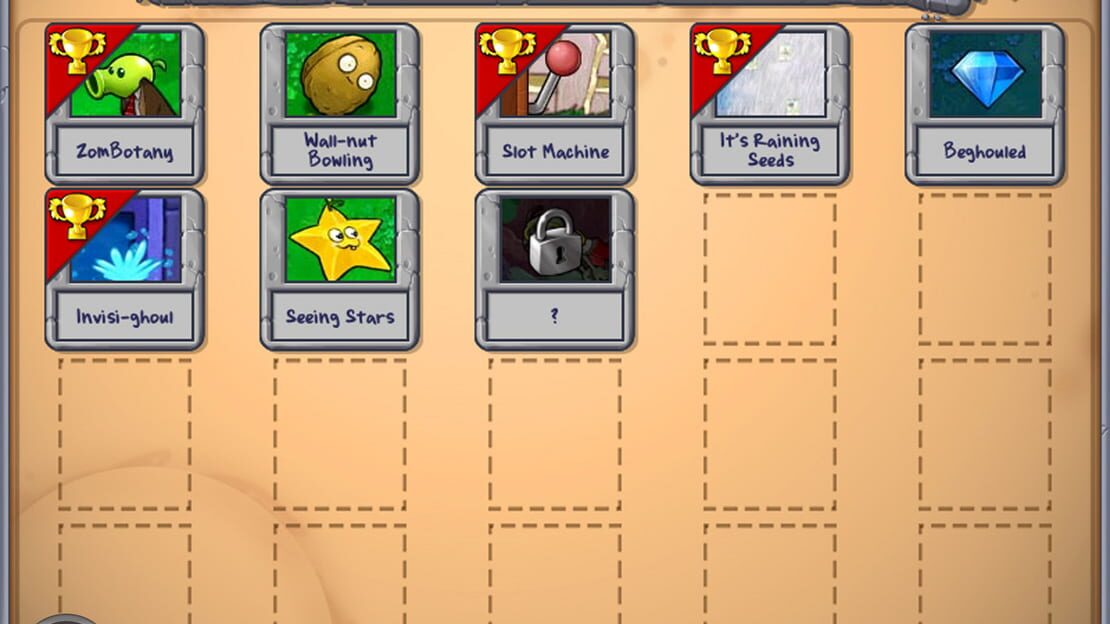Select the Beghouled mini-game
Viewport: 1110px width, 624px height.
[x=985, y=104]
